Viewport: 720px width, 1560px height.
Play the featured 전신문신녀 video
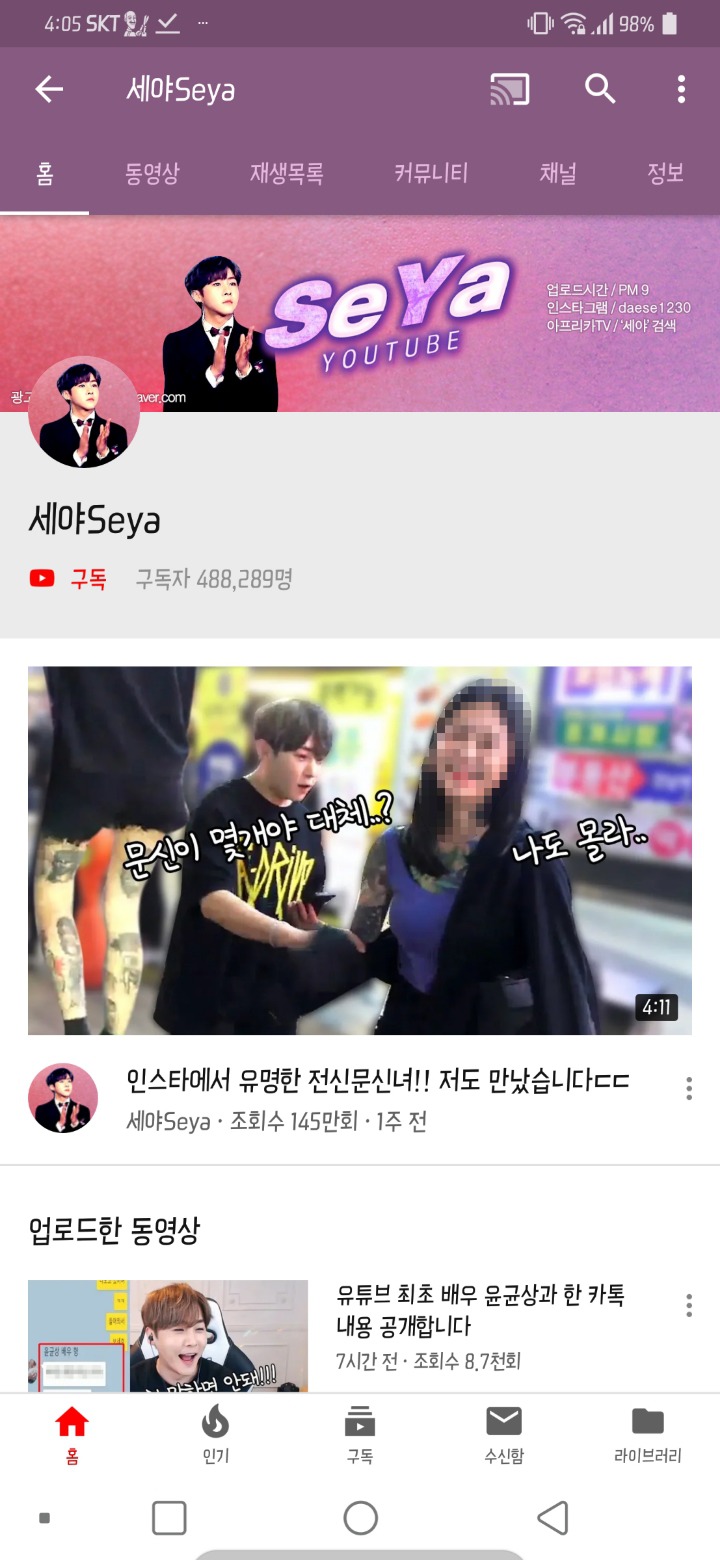(x=360, y=850)
